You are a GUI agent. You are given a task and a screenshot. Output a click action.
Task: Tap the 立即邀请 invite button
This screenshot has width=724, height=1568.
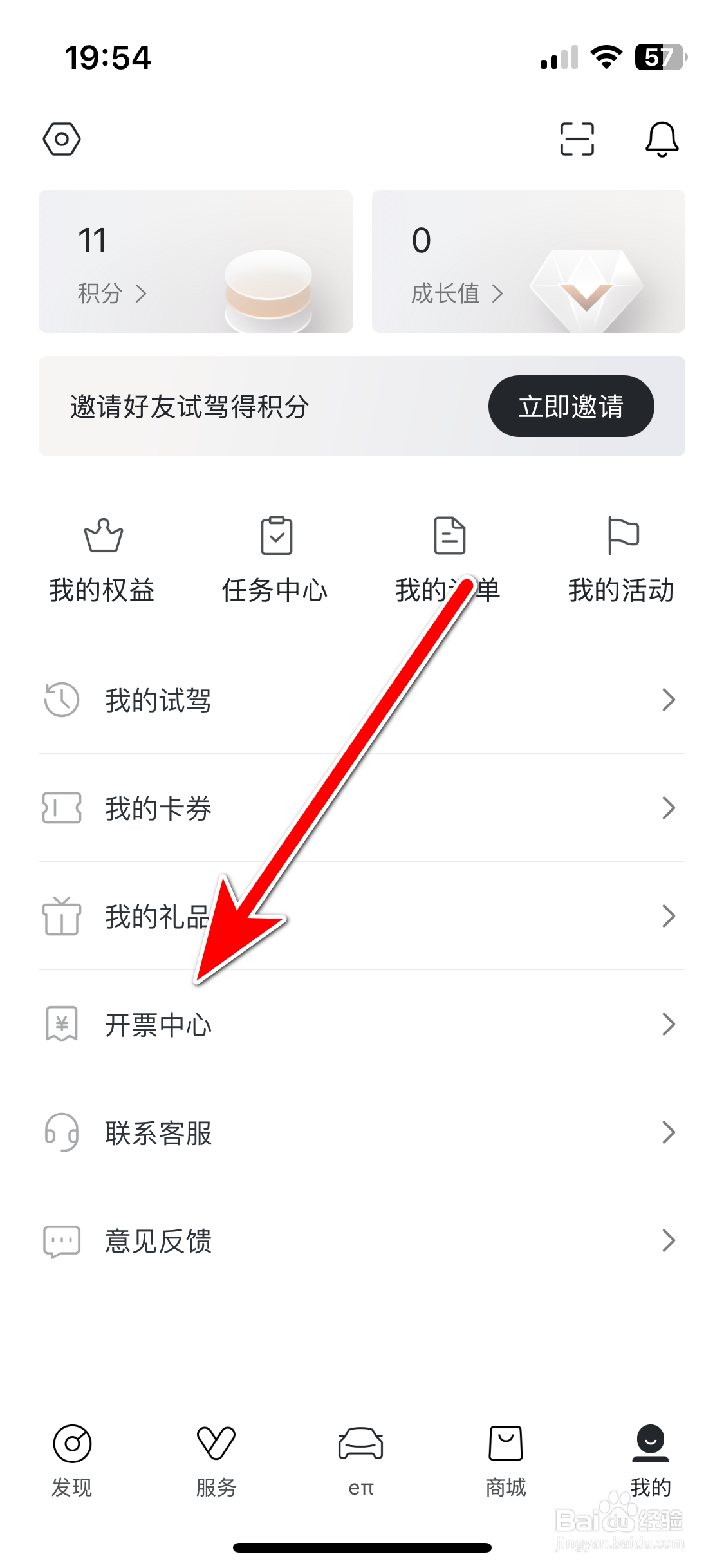[571, 406]
